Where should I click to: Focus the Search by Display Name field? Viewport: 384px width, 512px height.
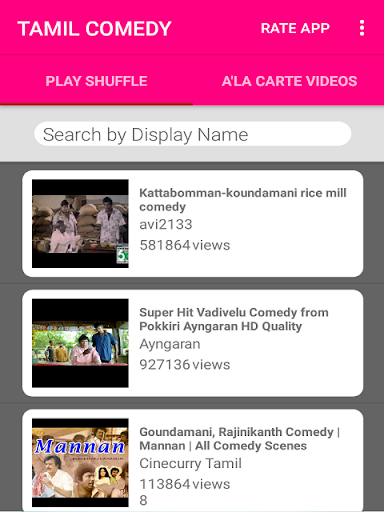[192, 134]
